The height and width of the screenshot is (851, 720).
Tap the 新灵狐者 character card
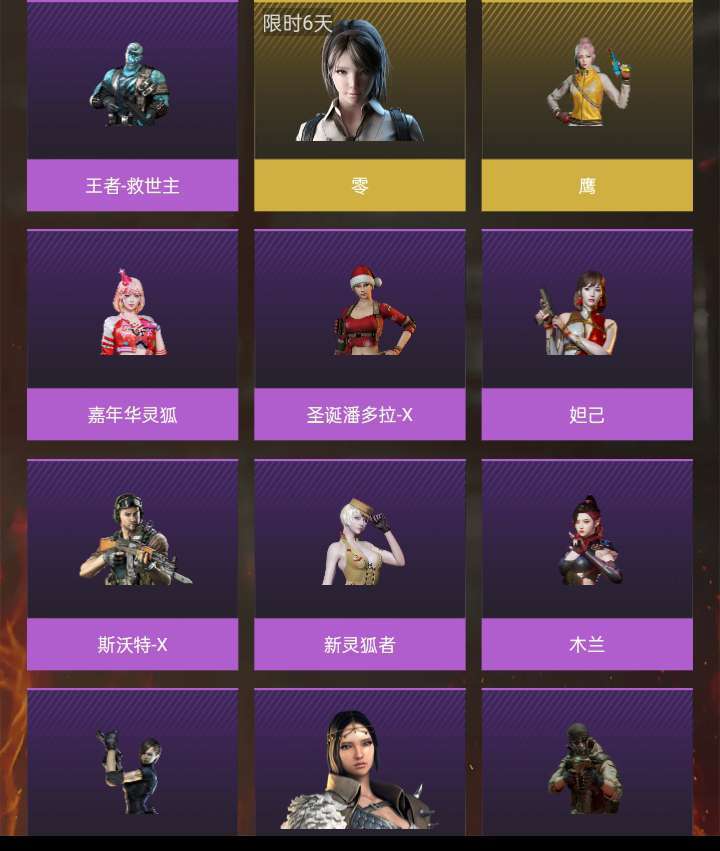coord(360,565)
